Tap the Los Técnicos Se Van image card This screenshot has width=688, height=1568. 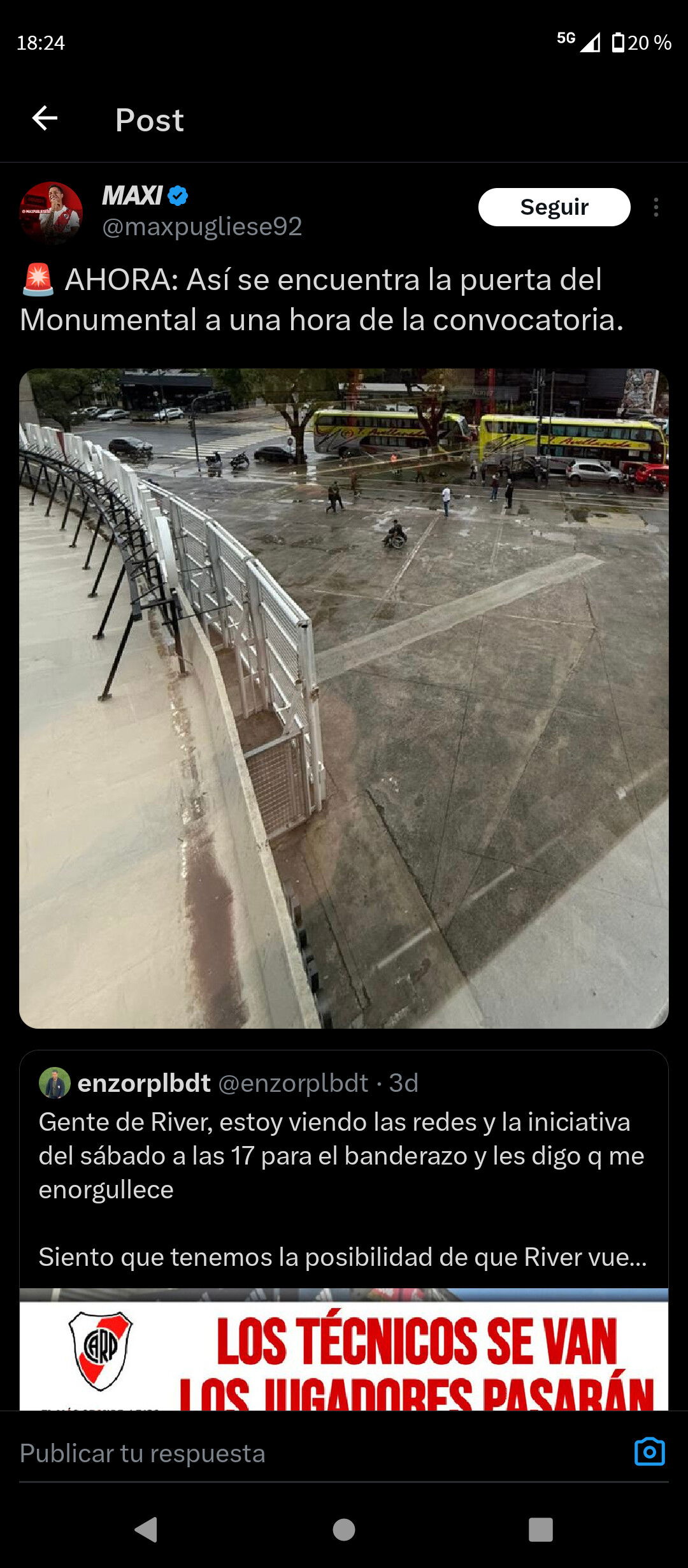coord(344,1351)
